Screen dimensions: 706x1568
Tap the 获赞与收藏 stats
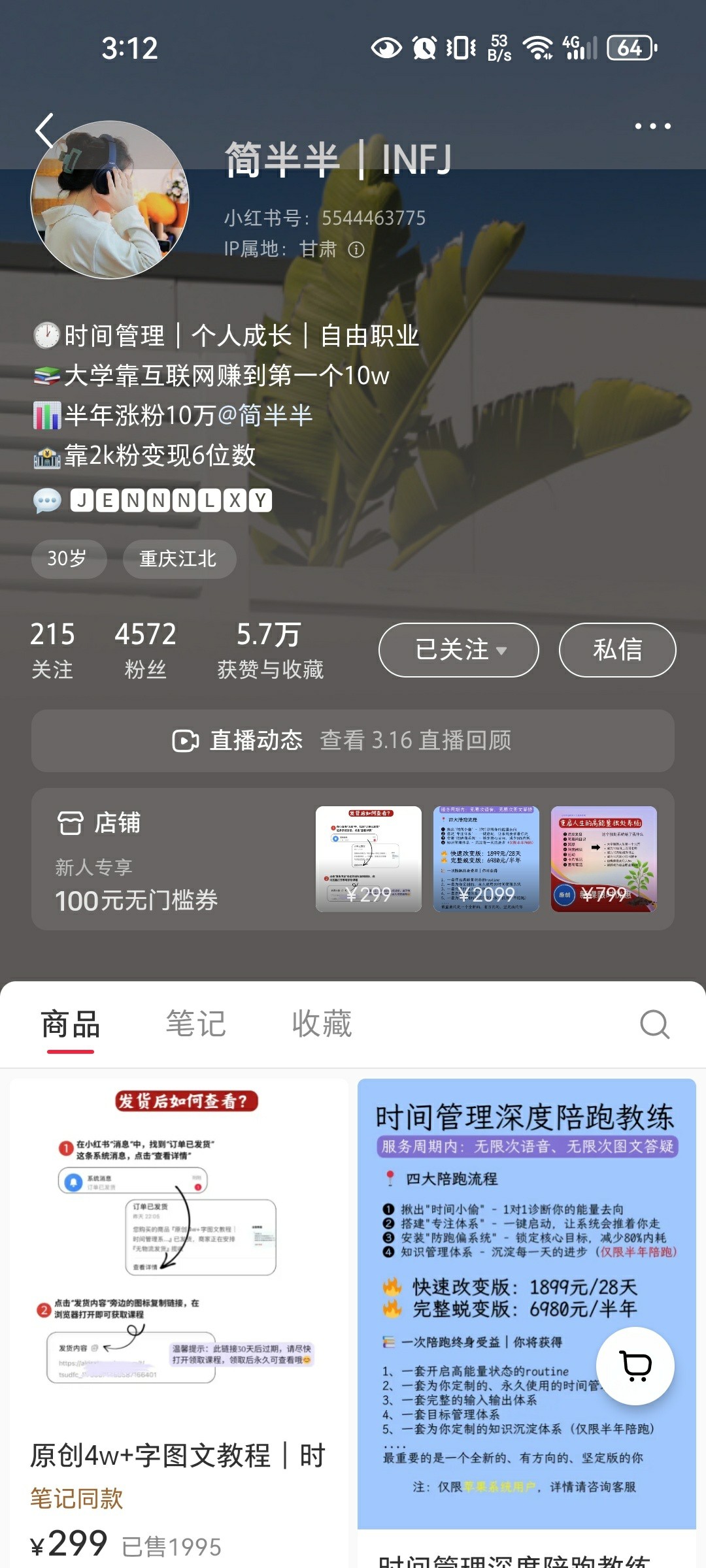pos(270,649)
